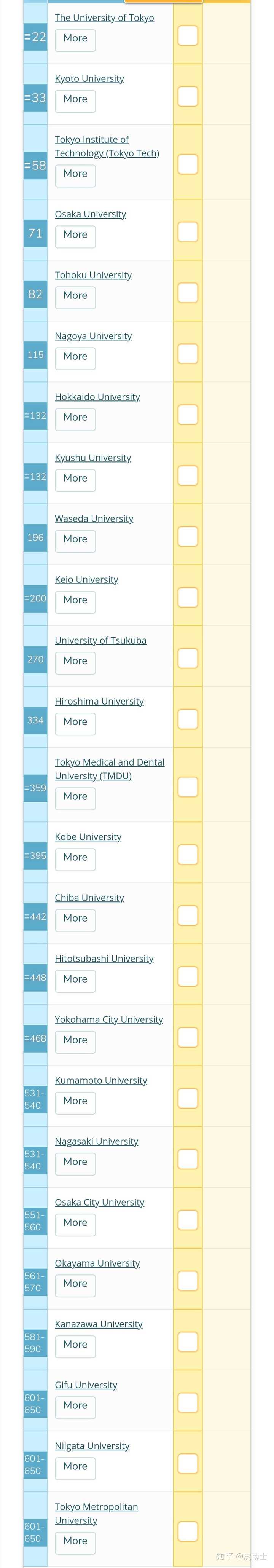The image size is (274, 1568).
Task: Show more about Tohoku University
Action: 75,296
